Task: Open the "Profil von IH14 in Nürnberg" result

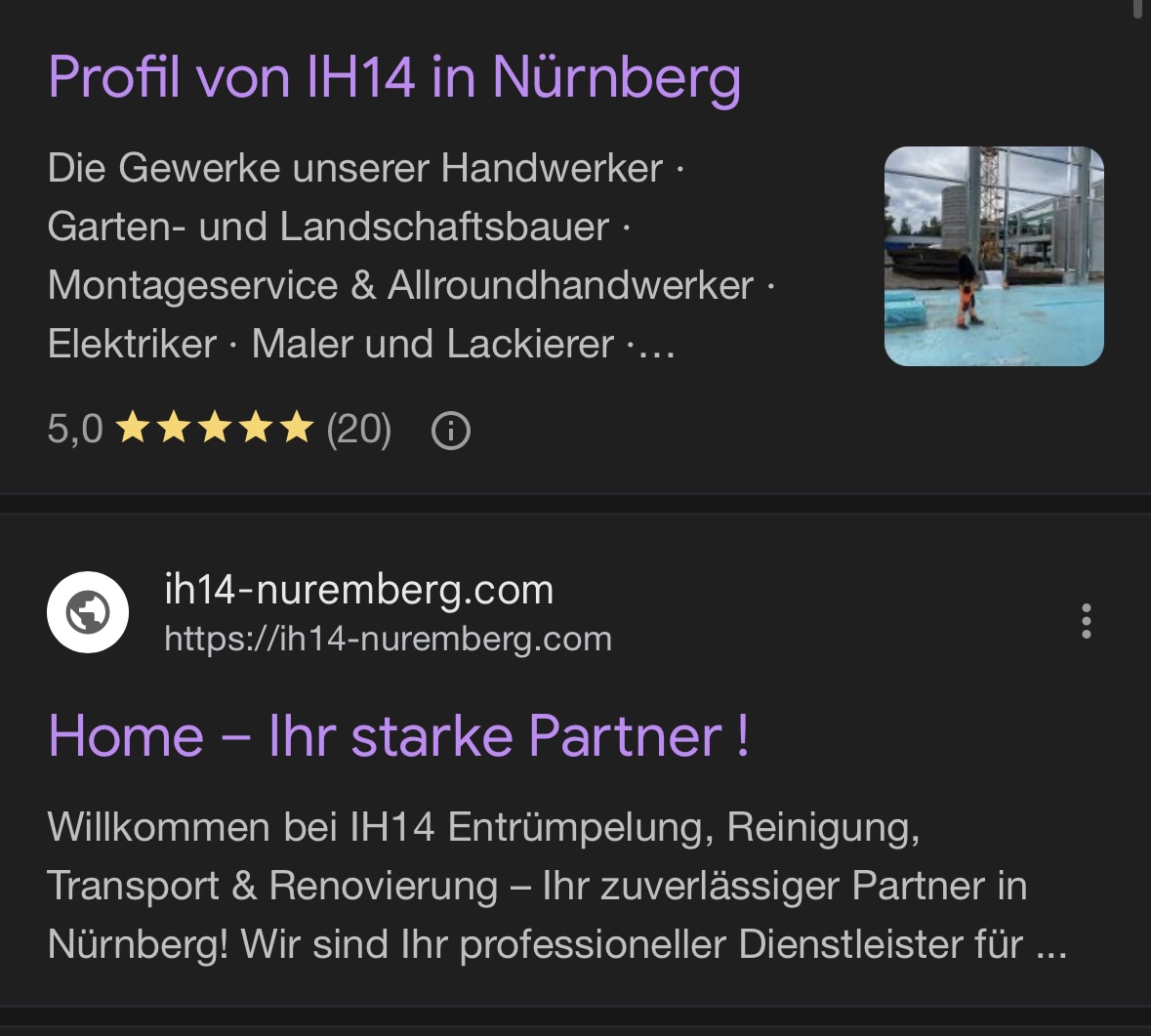Action: 393,78
